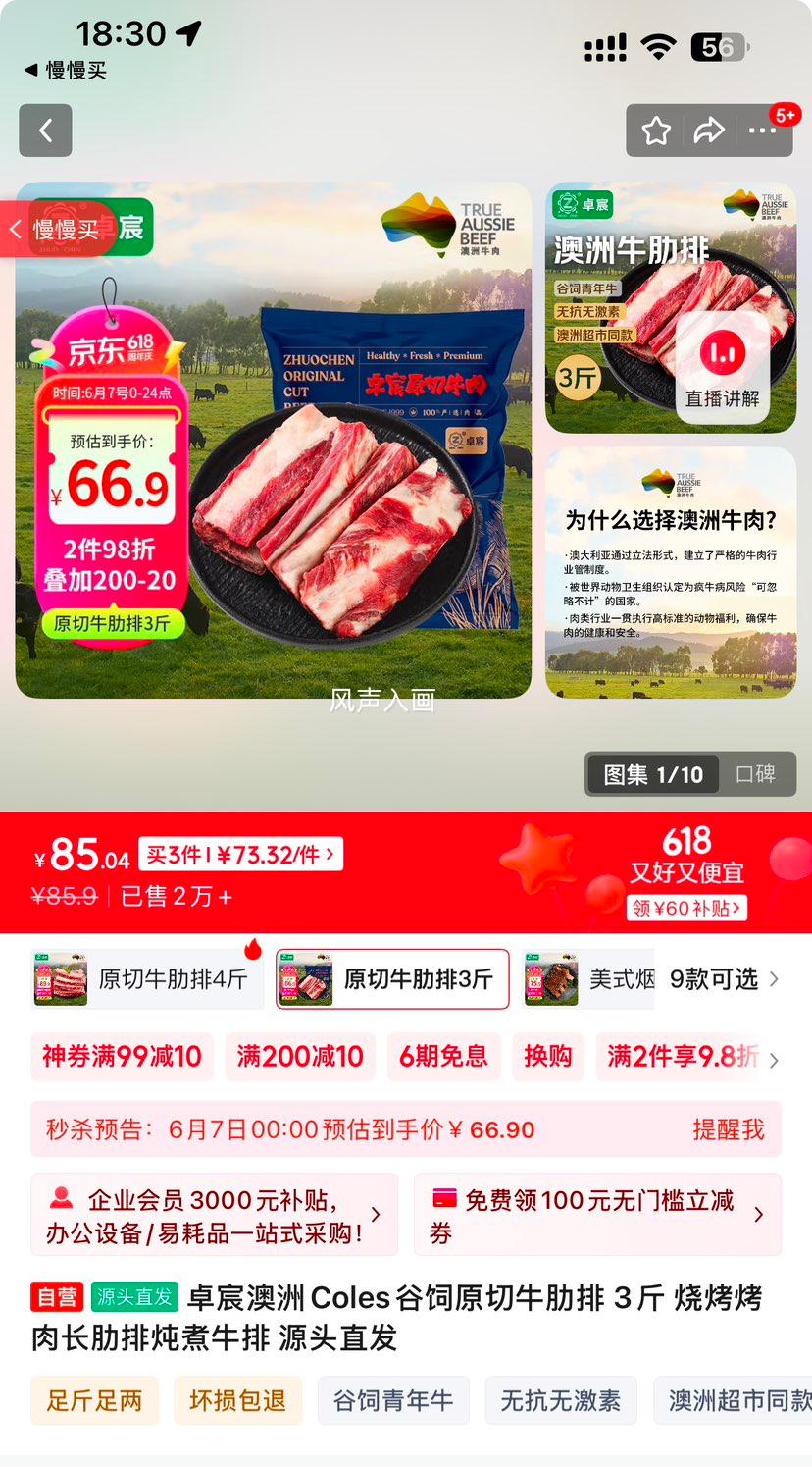Select the 原切牛肋排4斤 option

(147, 978)
